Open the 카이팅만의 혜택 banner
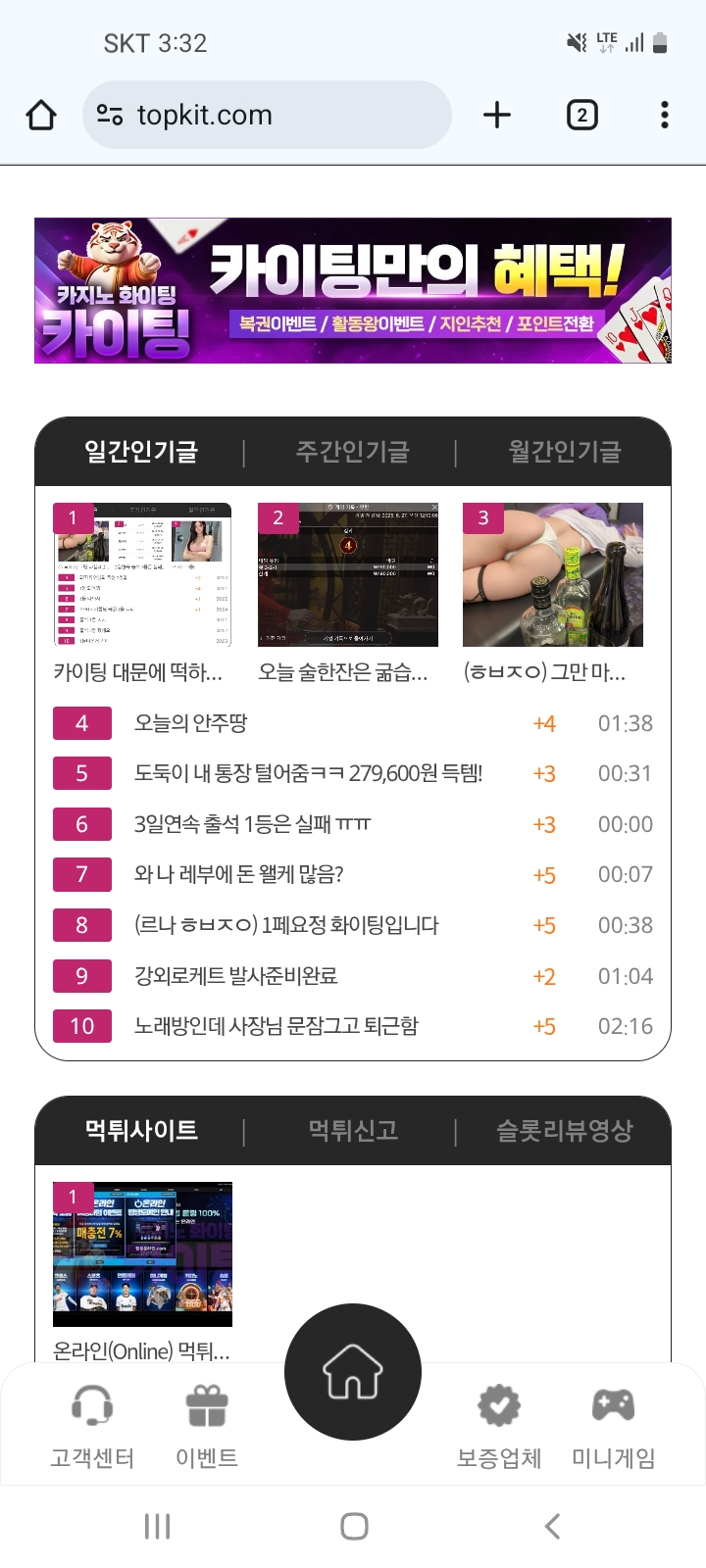This screenshot has height=1568, width=706. coord(353,290)
